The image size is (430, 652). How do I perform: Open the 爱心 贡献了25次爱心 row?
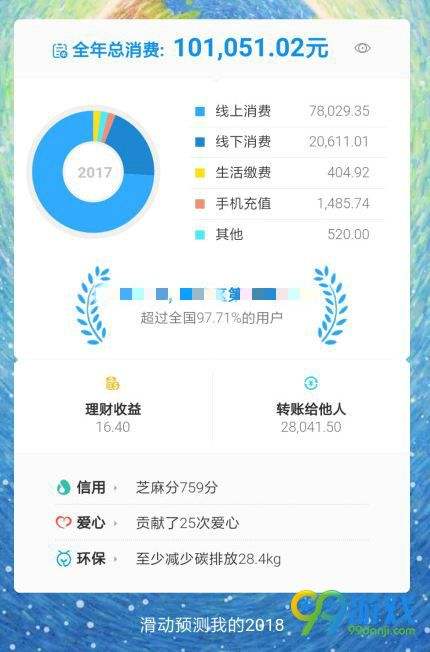click(x=212, y=523)
